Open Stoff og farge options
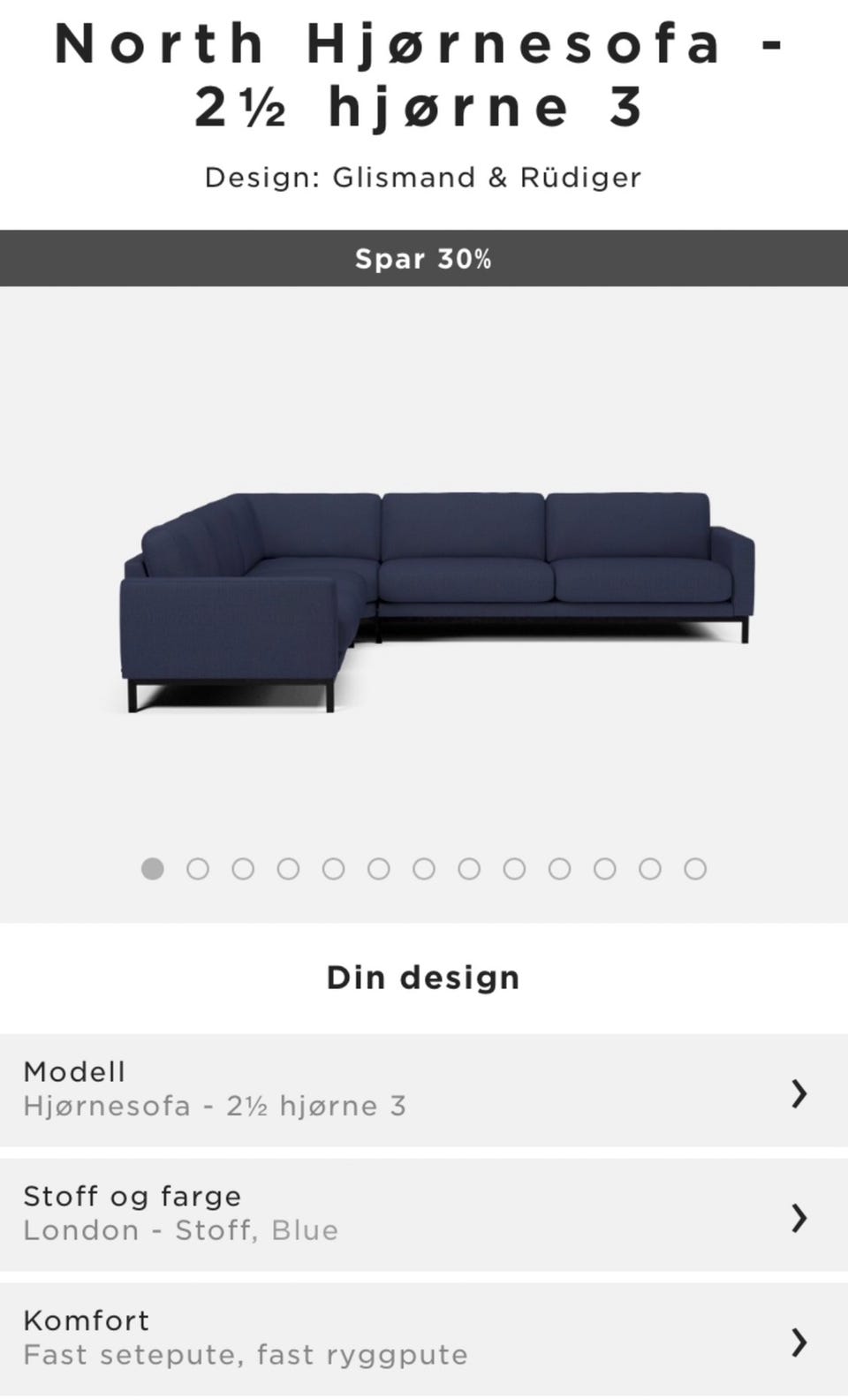 click(424, 1214)
